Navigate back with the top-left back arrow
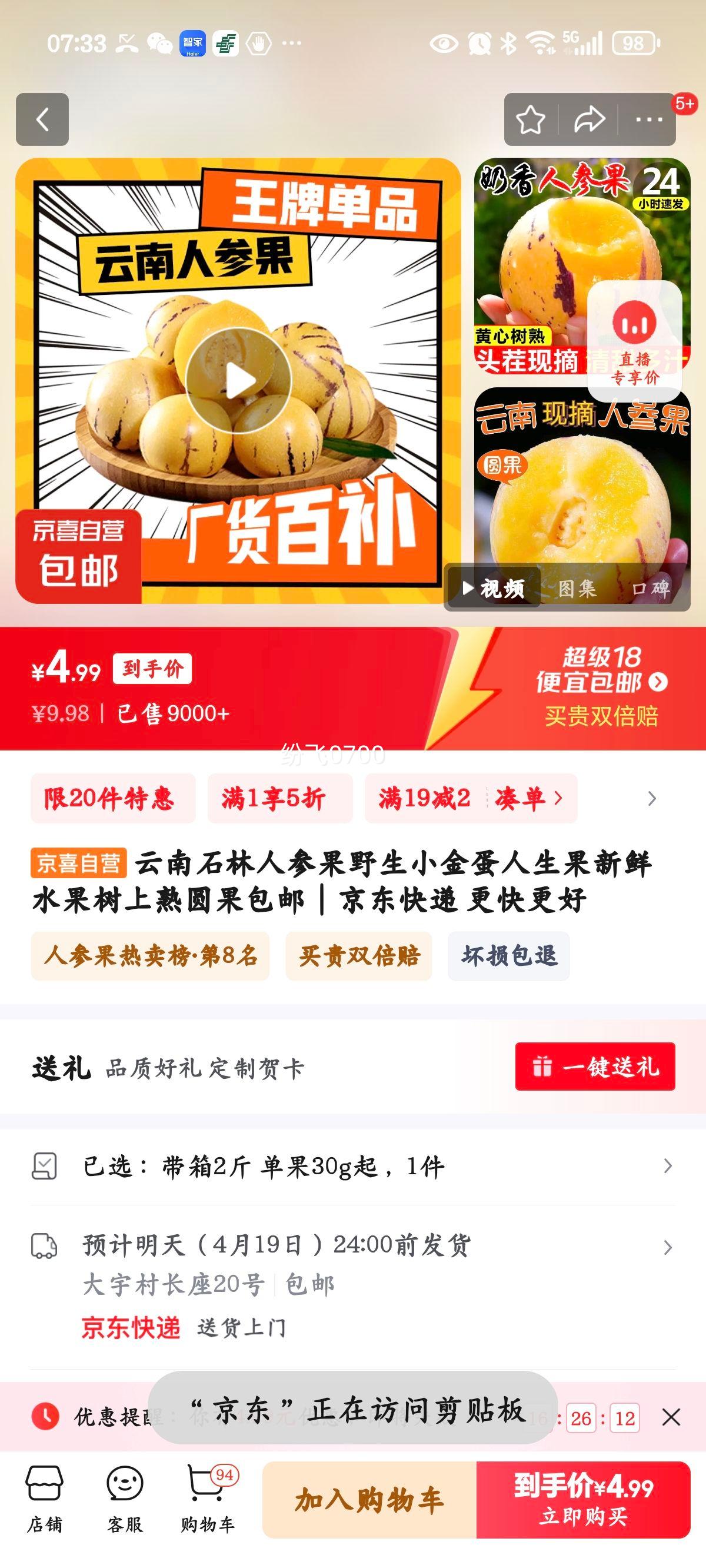The image size is (706, 1568). [42, 120]
